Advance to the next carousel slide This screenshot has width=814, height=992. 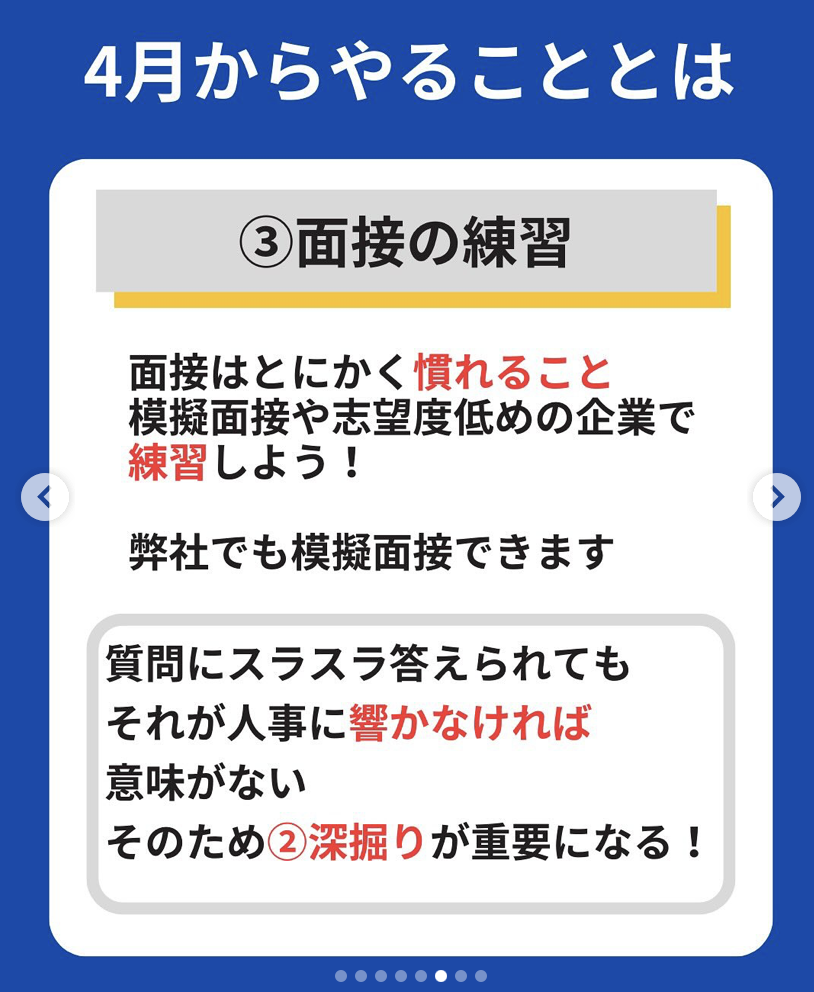pyautogui.click(x=776, y=497)
